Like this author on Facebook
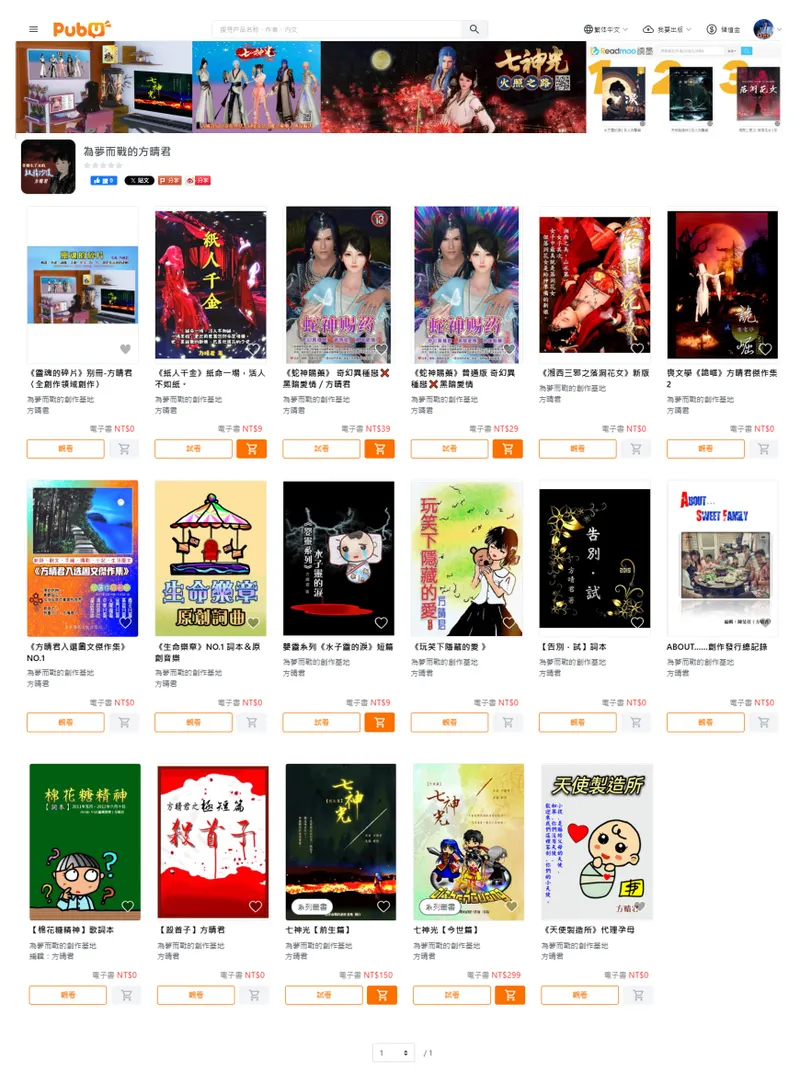 click(x=104, y=180)
